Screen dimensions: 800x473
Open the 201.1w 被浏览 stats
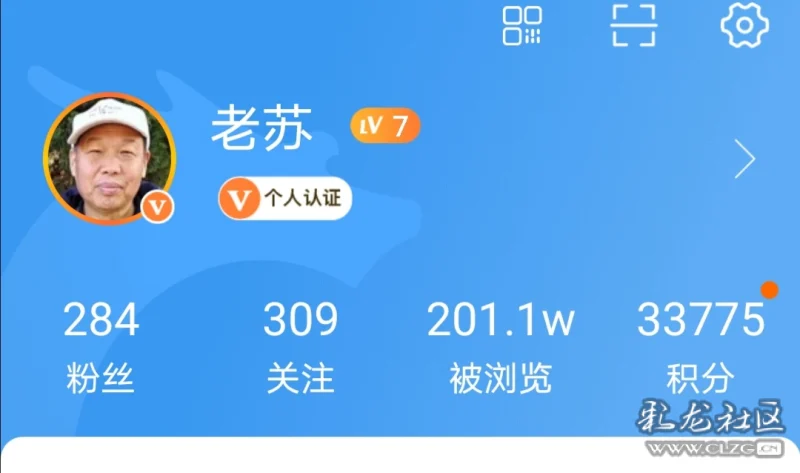point(500,345)
